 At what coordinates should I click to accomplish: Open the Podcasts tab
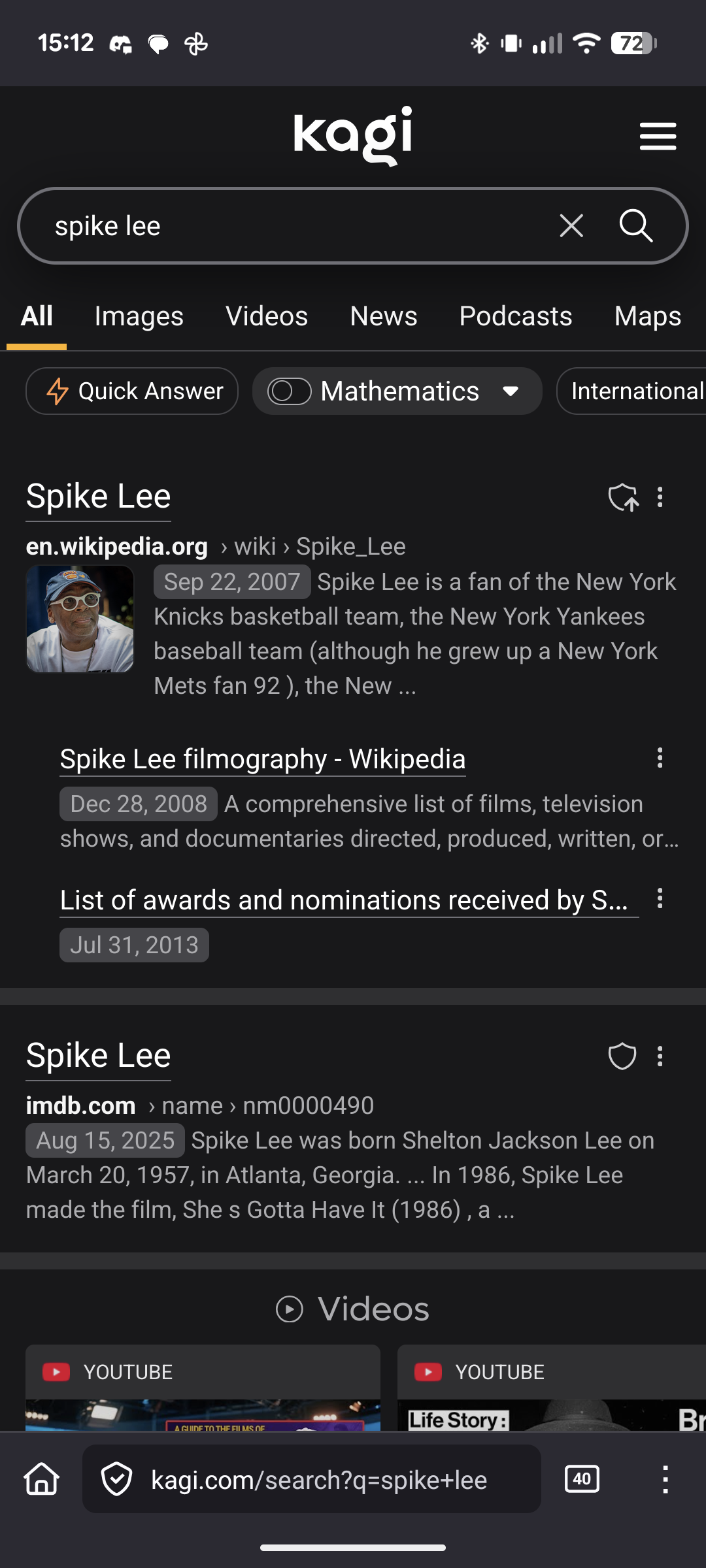point(515,316)
